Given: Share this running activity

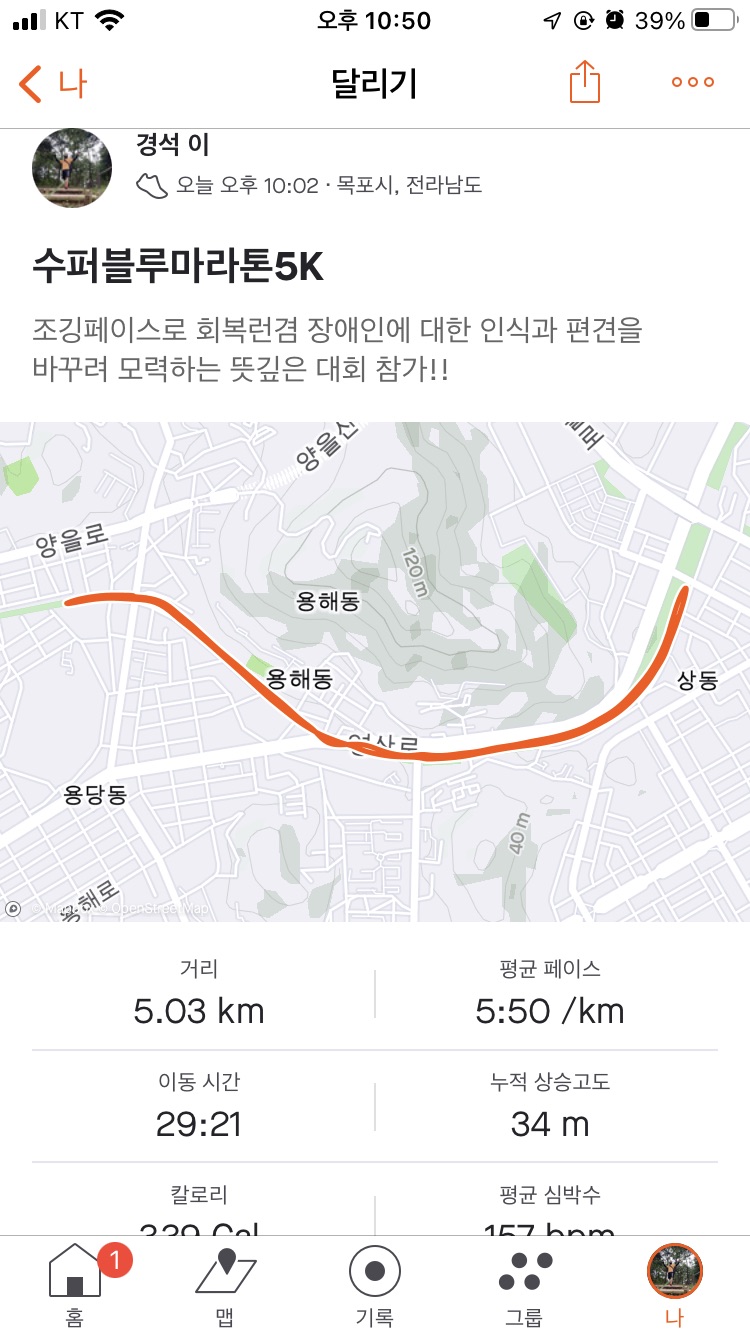Looking at the screenshot, I should tap(585, 82).
